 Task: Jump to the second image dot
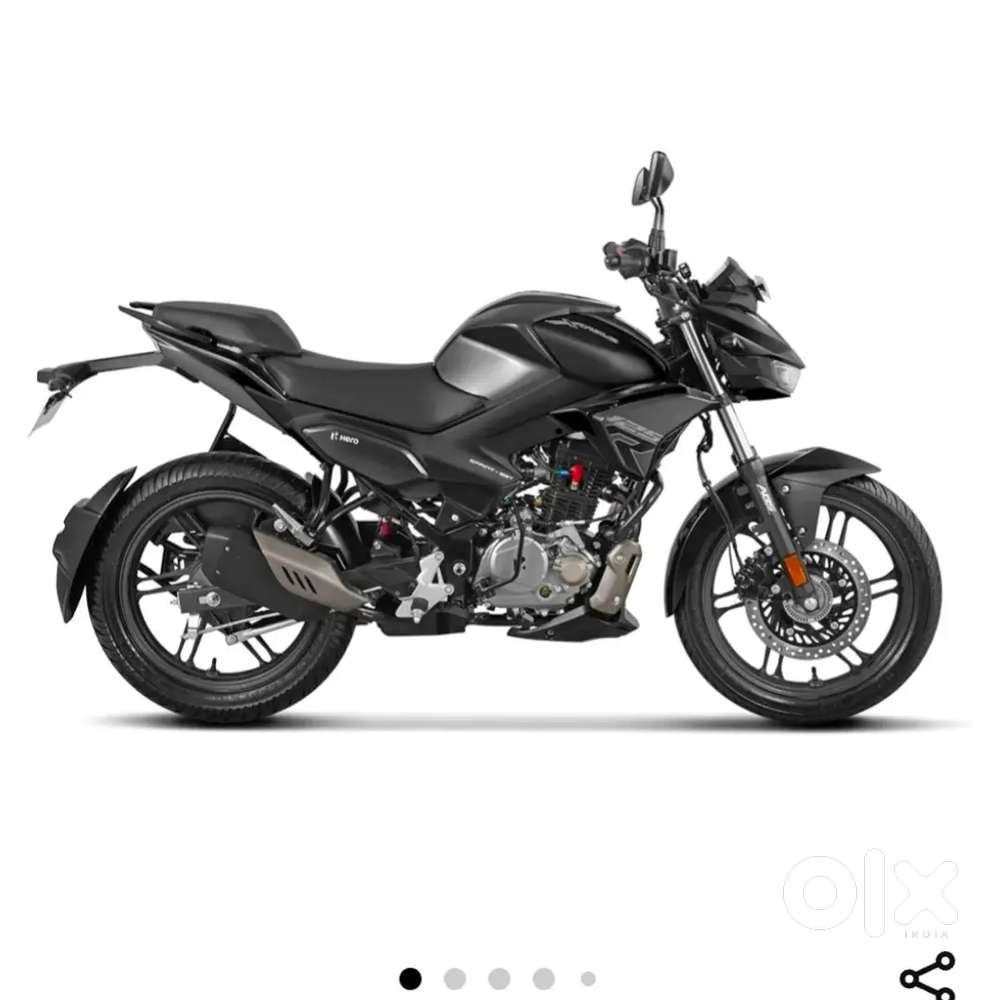point(454,978)
